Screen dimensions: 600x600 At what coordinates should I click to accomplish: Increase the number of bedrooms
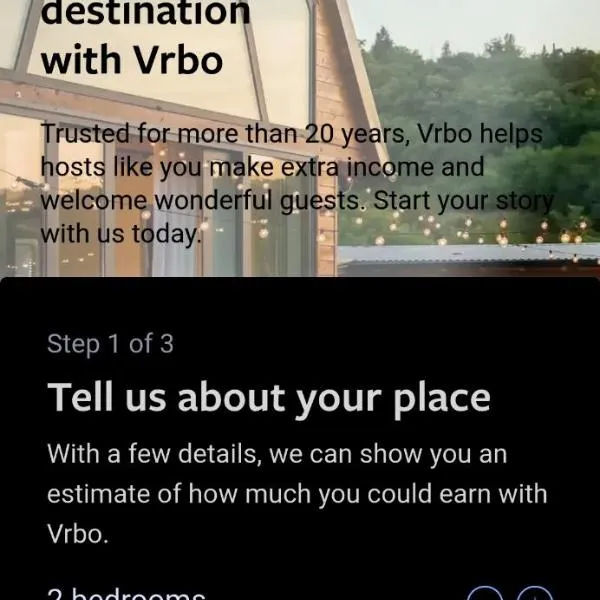click(536, 596)
